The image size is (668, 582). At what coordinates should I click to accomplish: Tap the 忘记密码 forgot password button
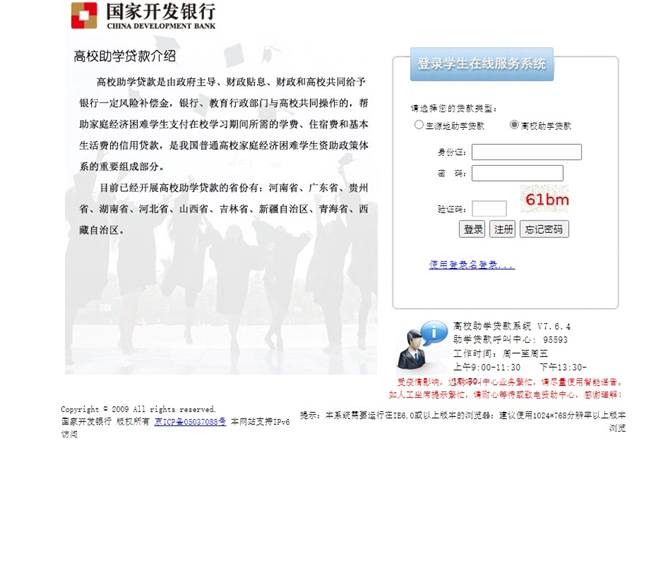pos(544,230)
